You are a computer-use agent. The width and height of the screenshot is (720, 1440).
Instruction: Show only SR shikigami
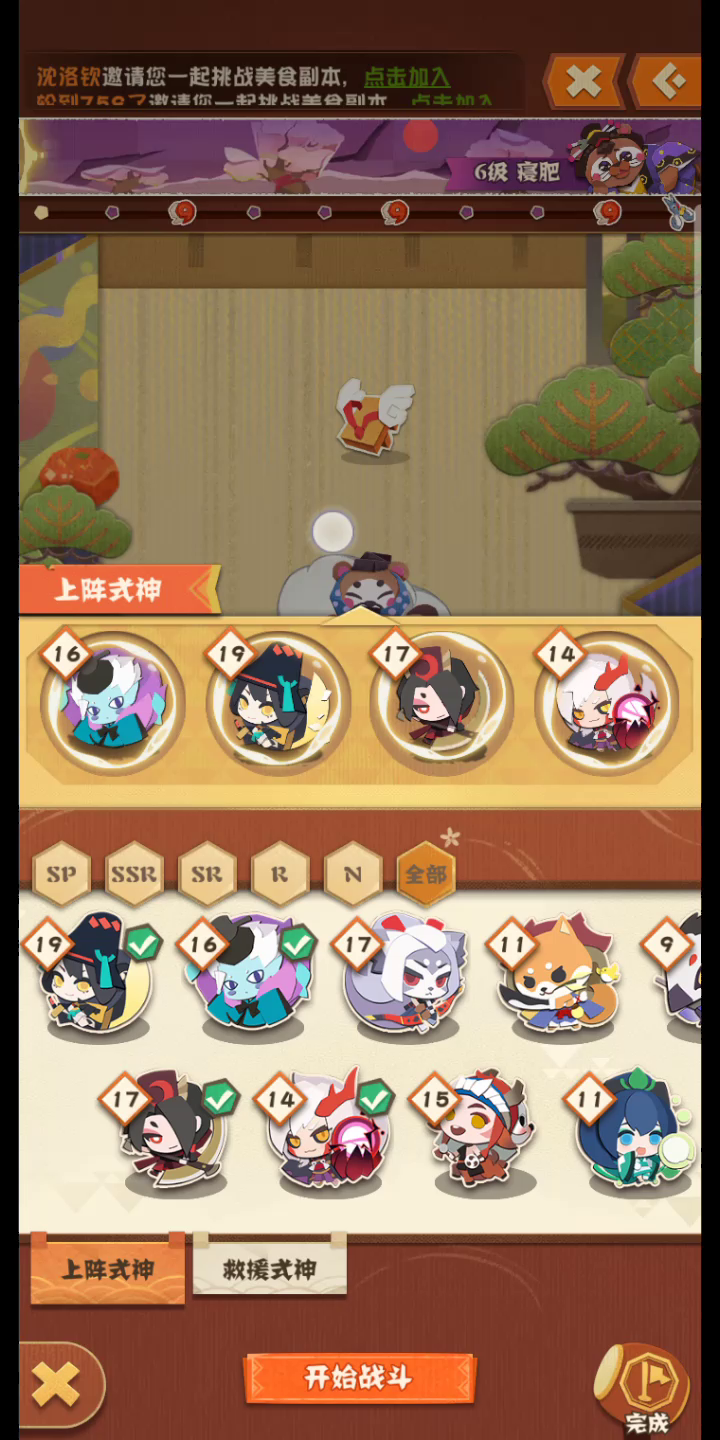(x=207, y=874)
